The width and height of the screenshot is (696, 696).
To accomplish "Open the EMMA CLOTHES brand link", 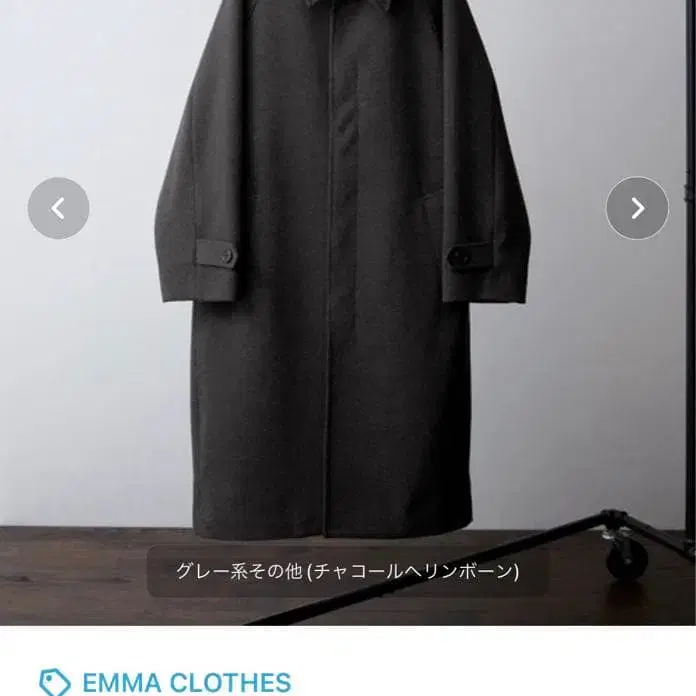I will 186,682.
